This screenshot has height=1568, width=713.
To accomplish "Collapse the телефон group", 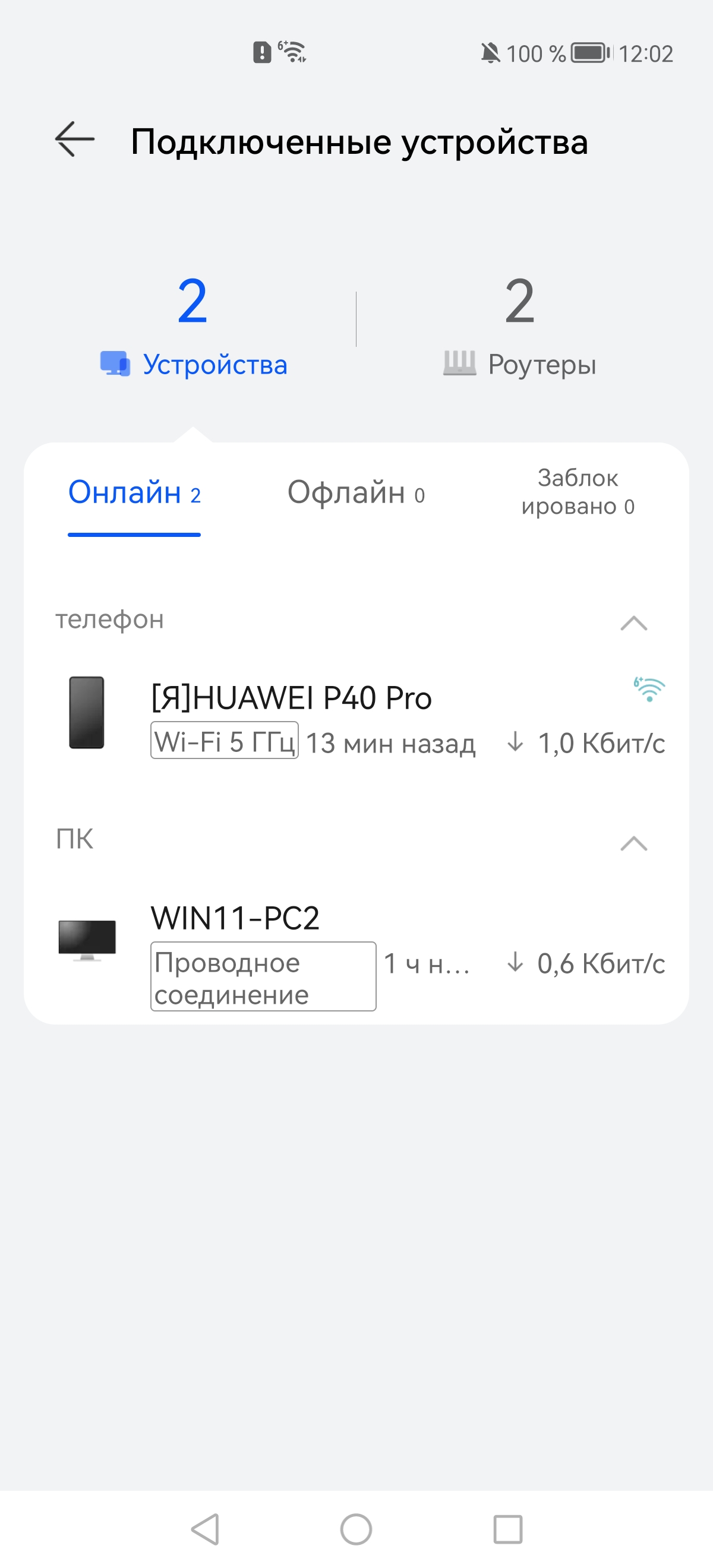I will 633,622.
